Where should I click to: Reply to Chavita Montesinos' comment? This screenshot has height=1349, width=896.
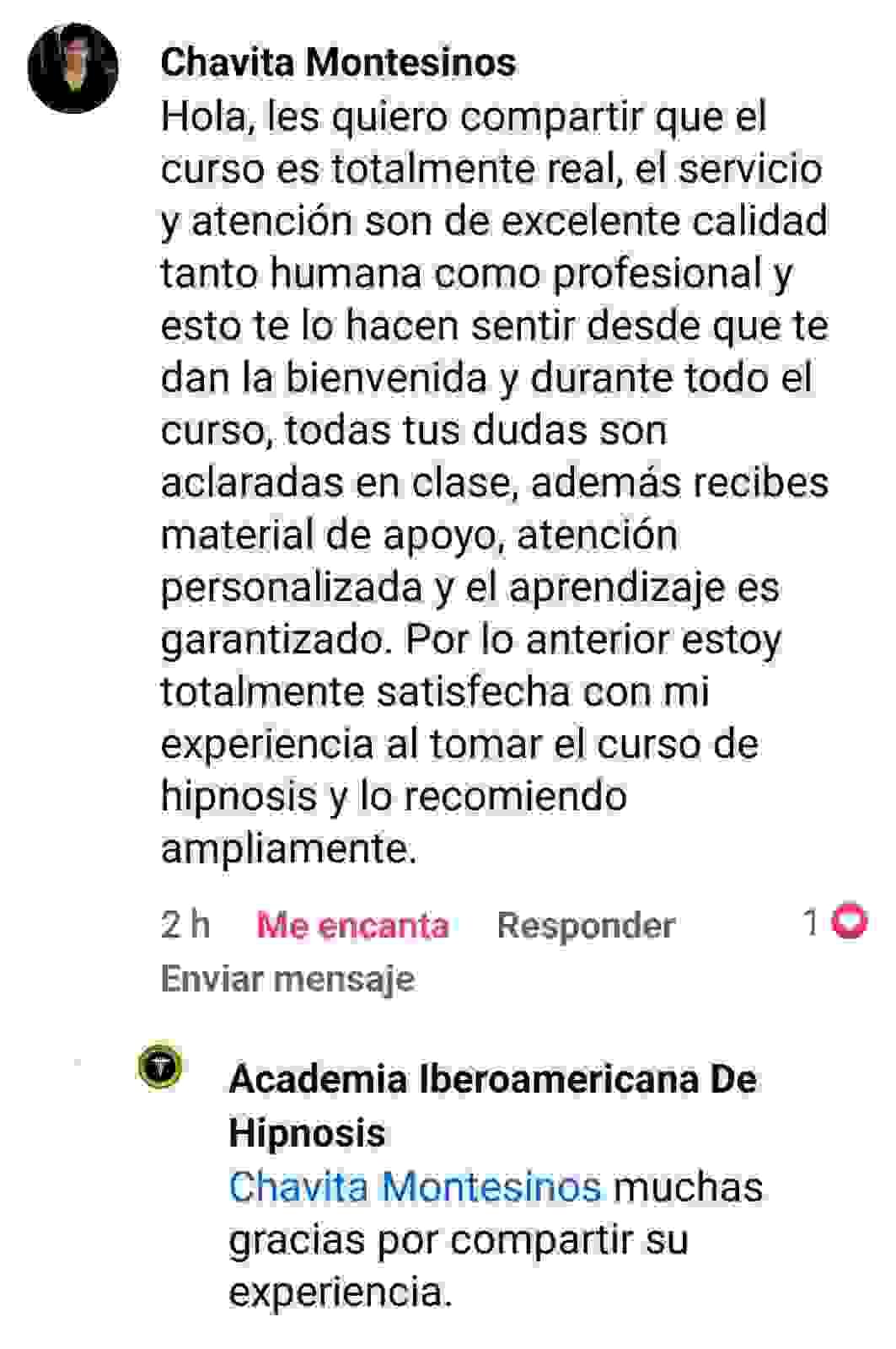click(586, 925)
